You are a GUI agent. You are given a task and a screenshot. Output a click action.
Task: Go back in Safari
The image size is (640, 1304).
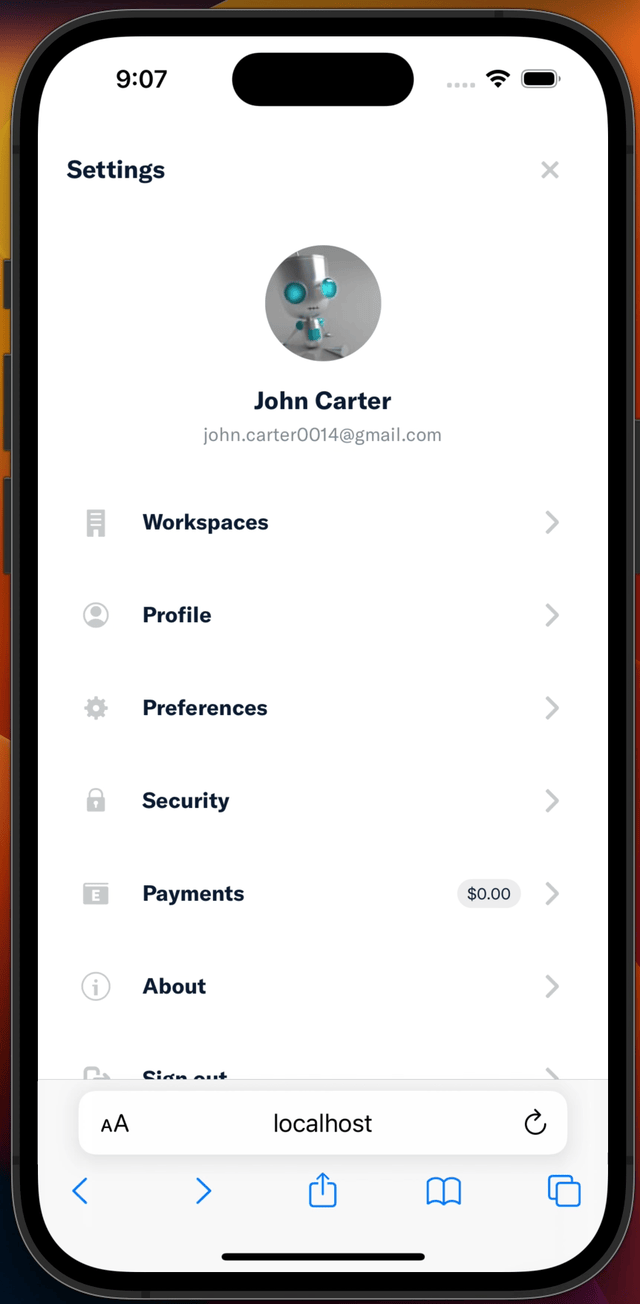(x=81, y=1191)
